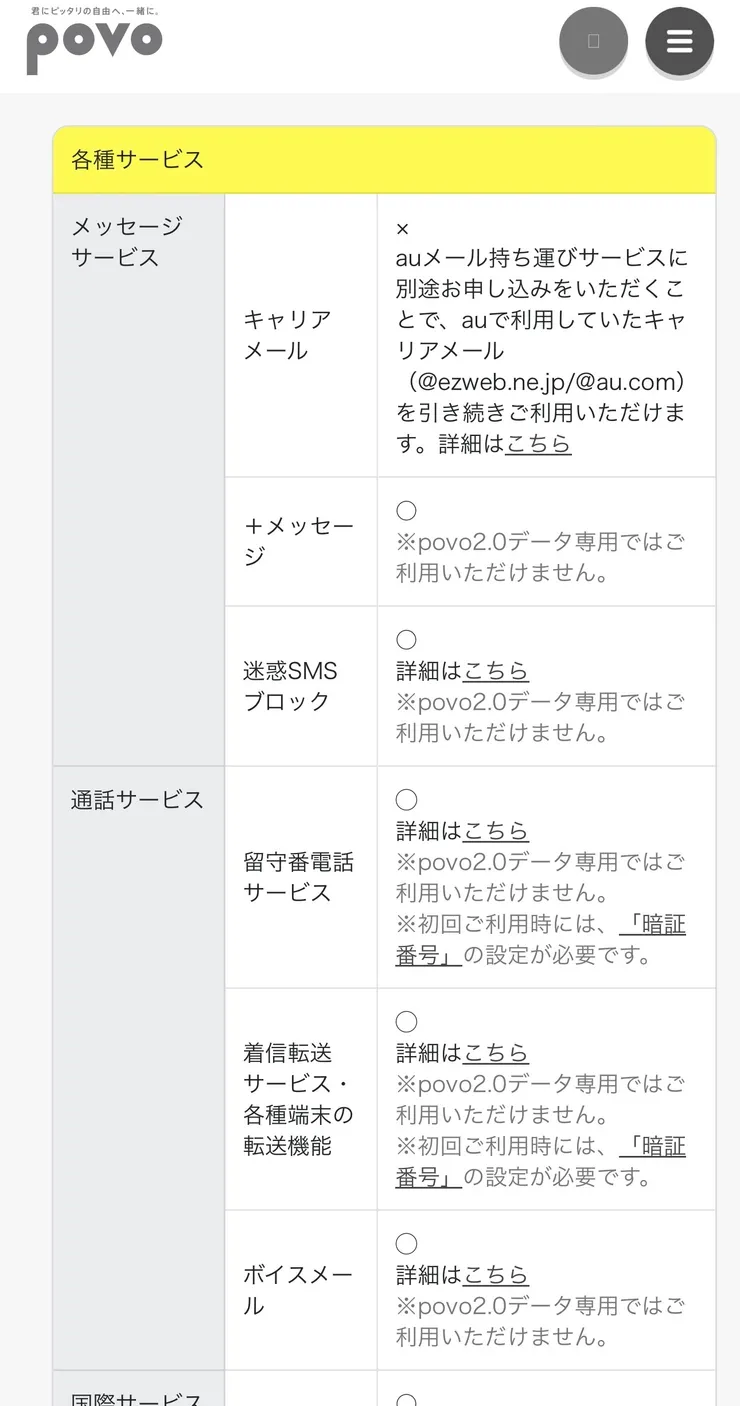
Task: Open こちら details for 留守番電話サービス
Action: tap(496, 830)
